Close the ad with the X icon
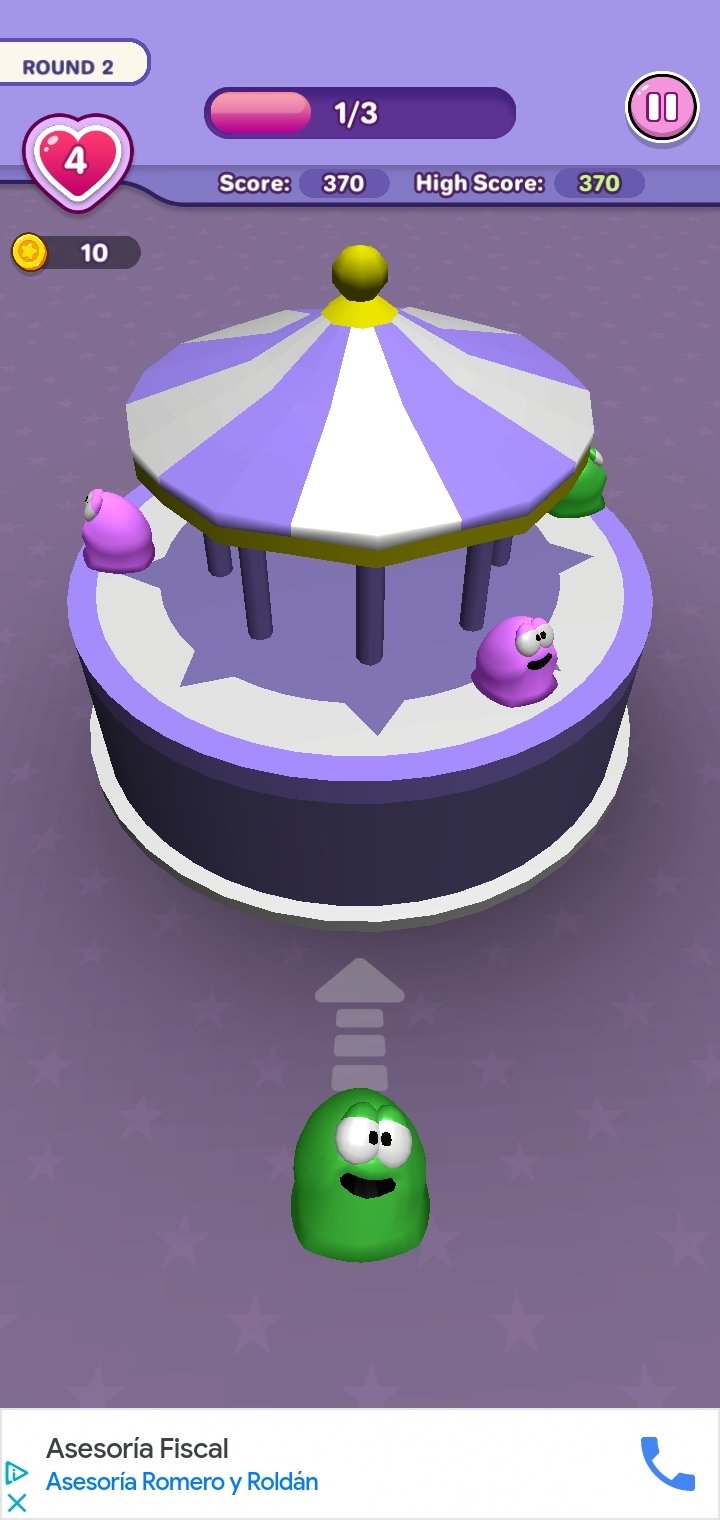 [16, 1502]
